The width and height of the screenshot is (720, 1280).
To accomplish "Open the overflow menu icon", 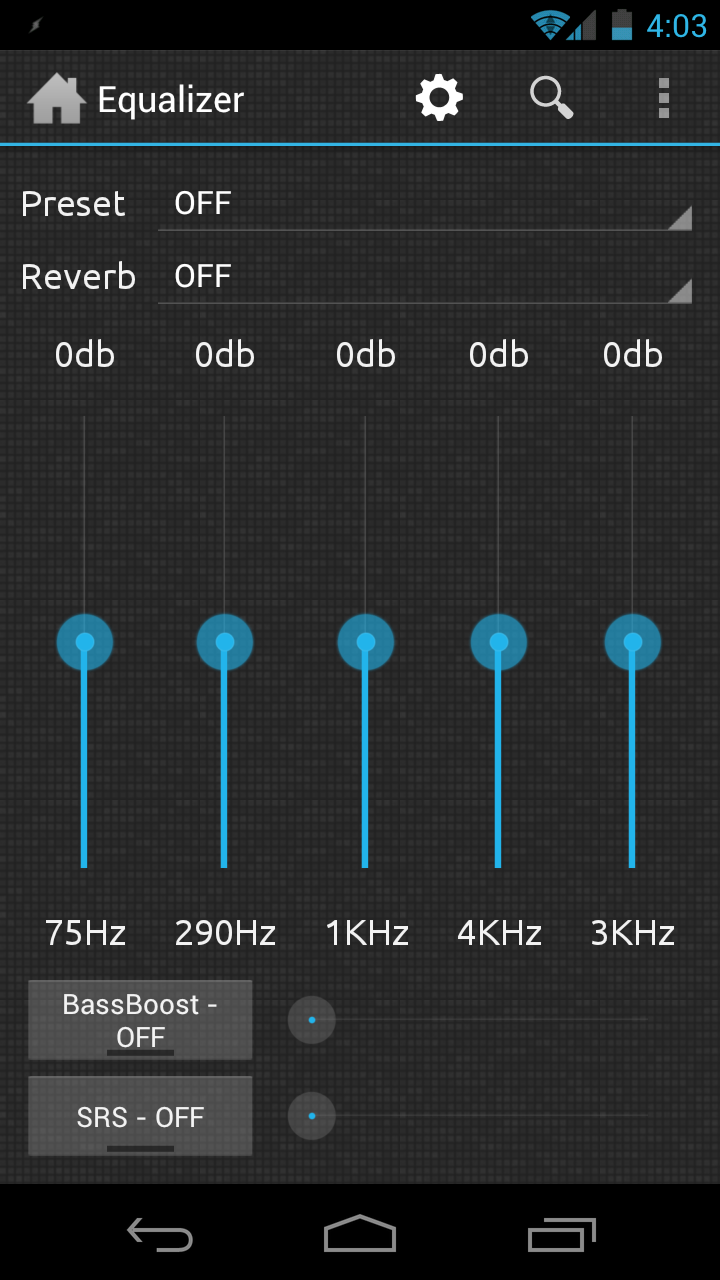I will pos(664,97).
